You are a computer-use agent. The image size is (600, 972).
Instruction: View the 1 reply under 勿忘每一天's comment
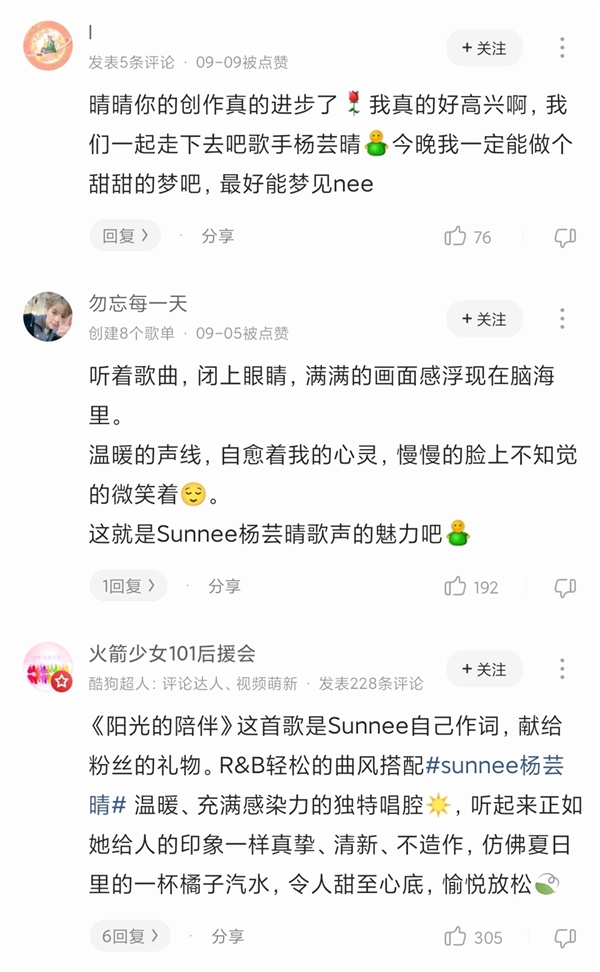[x=129, y=586]
